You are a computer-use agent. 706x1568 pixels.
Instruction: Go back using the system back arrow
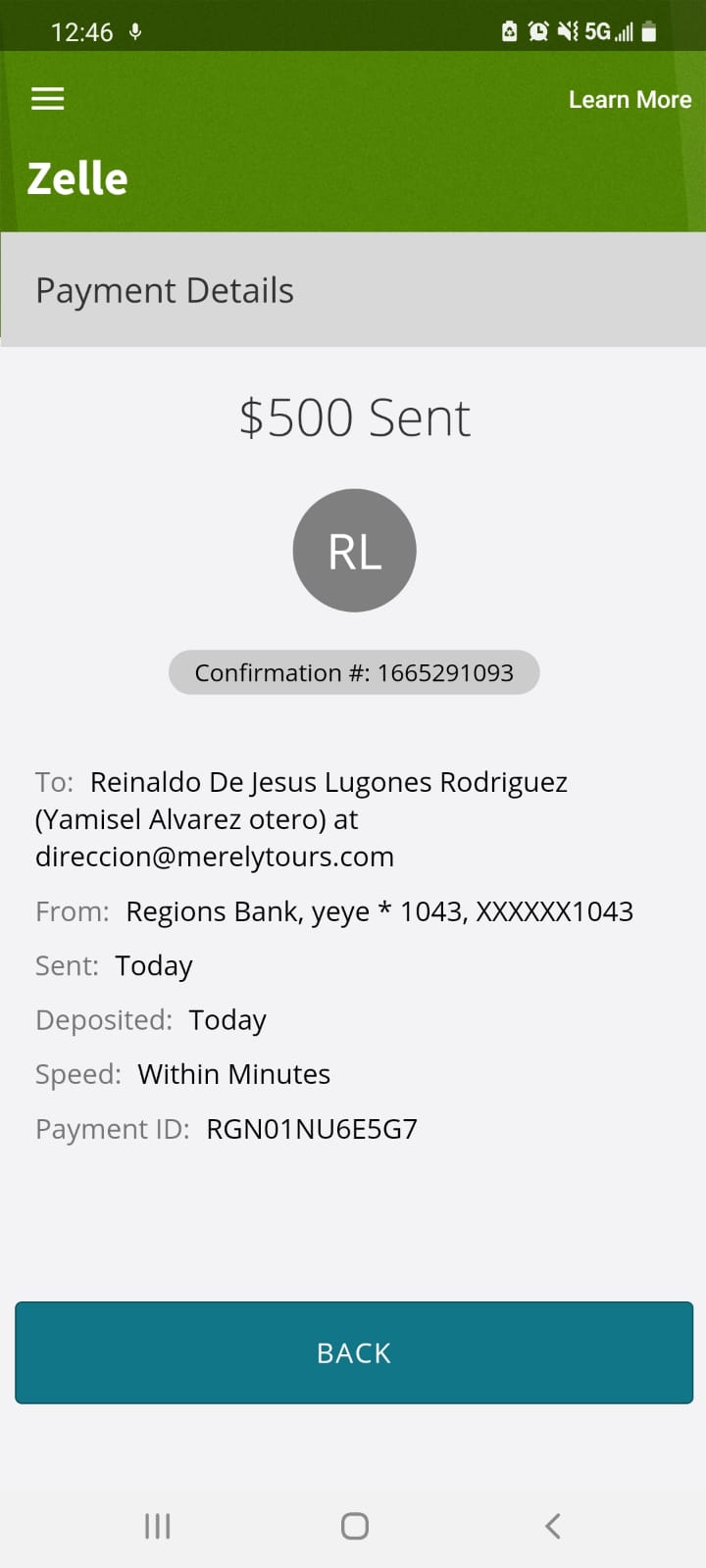coord(553,1526)
